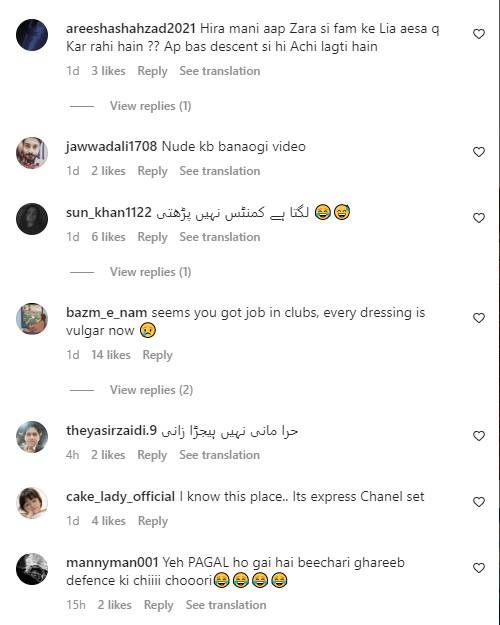This screenshot has height=625, width=500.
Task: See translation of mannyman001's comment
Action: point(226,605)
